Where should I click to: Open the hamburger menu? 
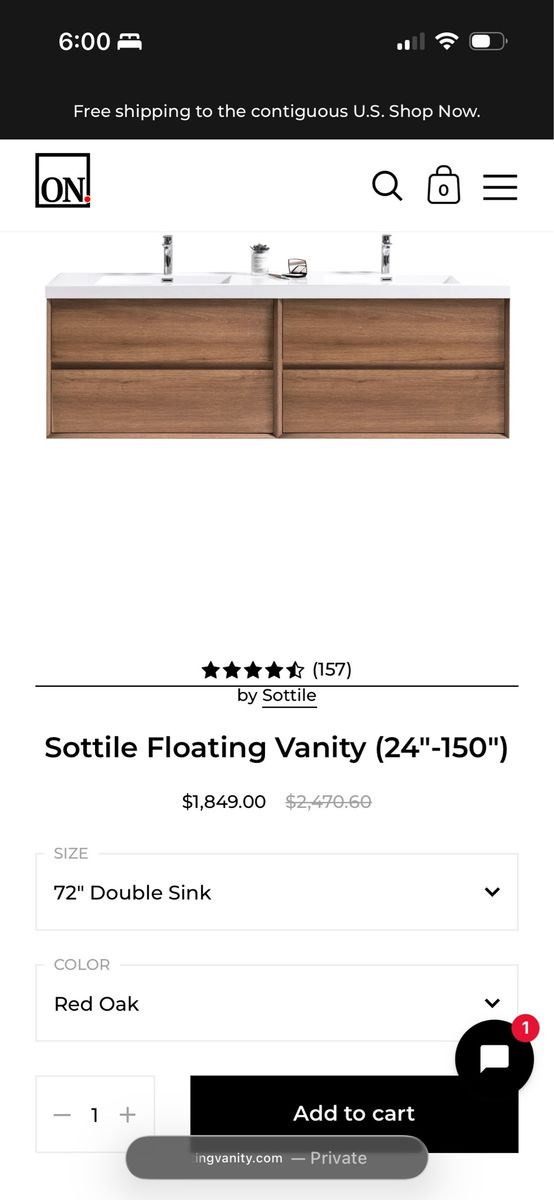pos(500,187)
